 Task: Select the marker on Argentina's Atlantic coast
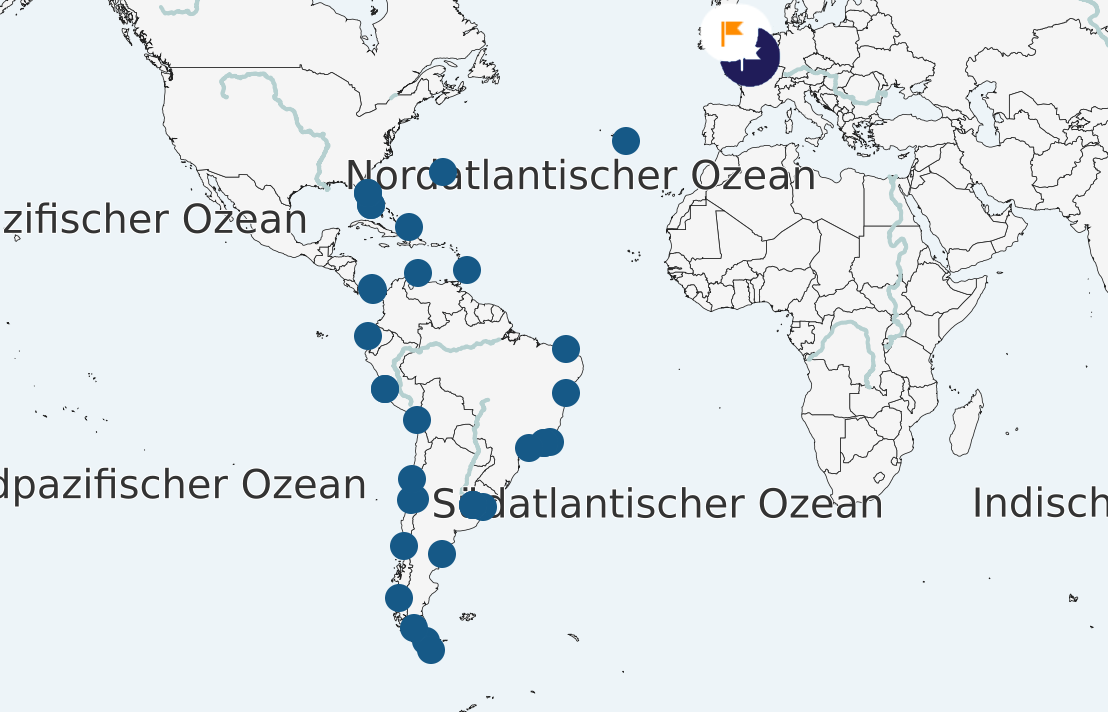pos(442,554)
